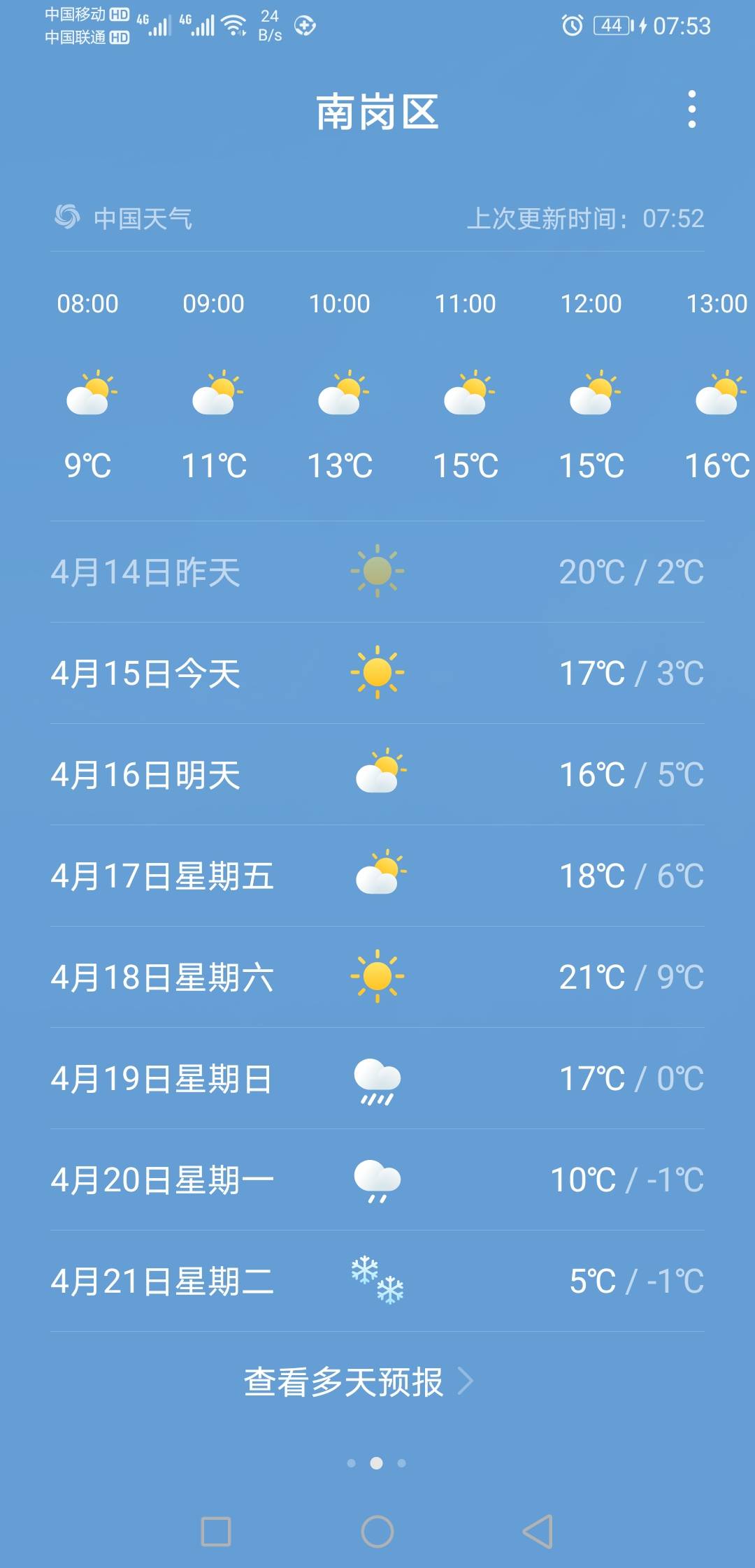Go back with the system back button
Screen dimensions: 755x1568
538,1532
